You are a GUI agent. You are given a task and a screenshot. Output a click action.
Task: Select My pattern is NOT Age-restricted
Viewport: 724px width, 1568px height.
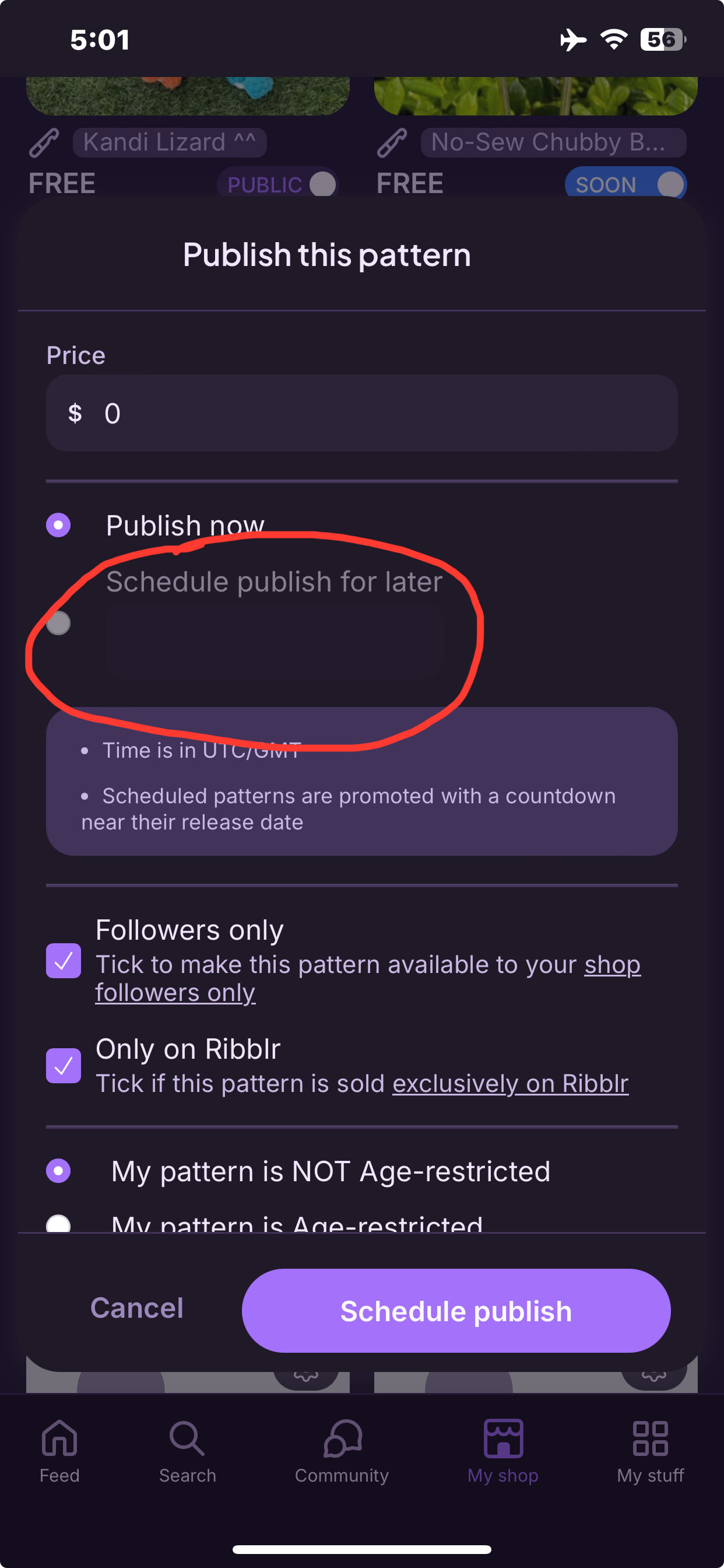(x=58, y=1171)
